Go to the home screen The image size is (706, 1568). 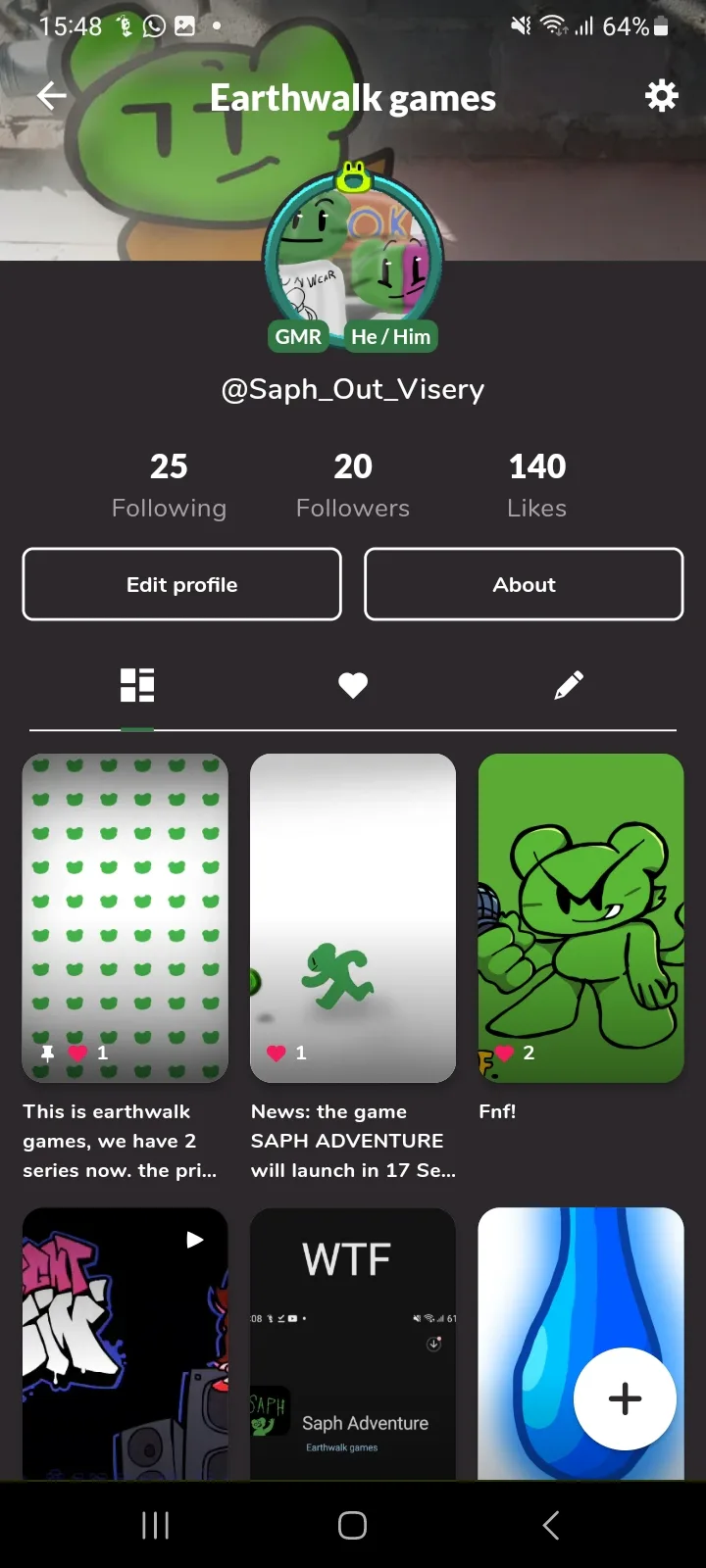[x=353, y=1525]
